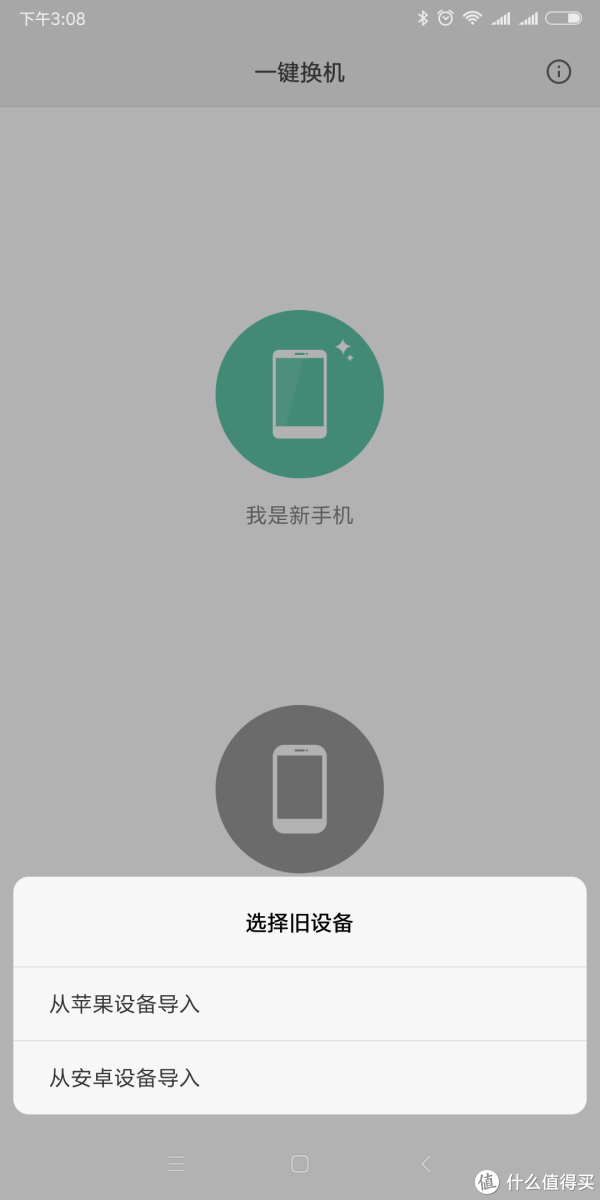The width and height of the screenshot is (600, 1200).
Task: Open the info icon in title bar
Action: [x=558, y=72]
